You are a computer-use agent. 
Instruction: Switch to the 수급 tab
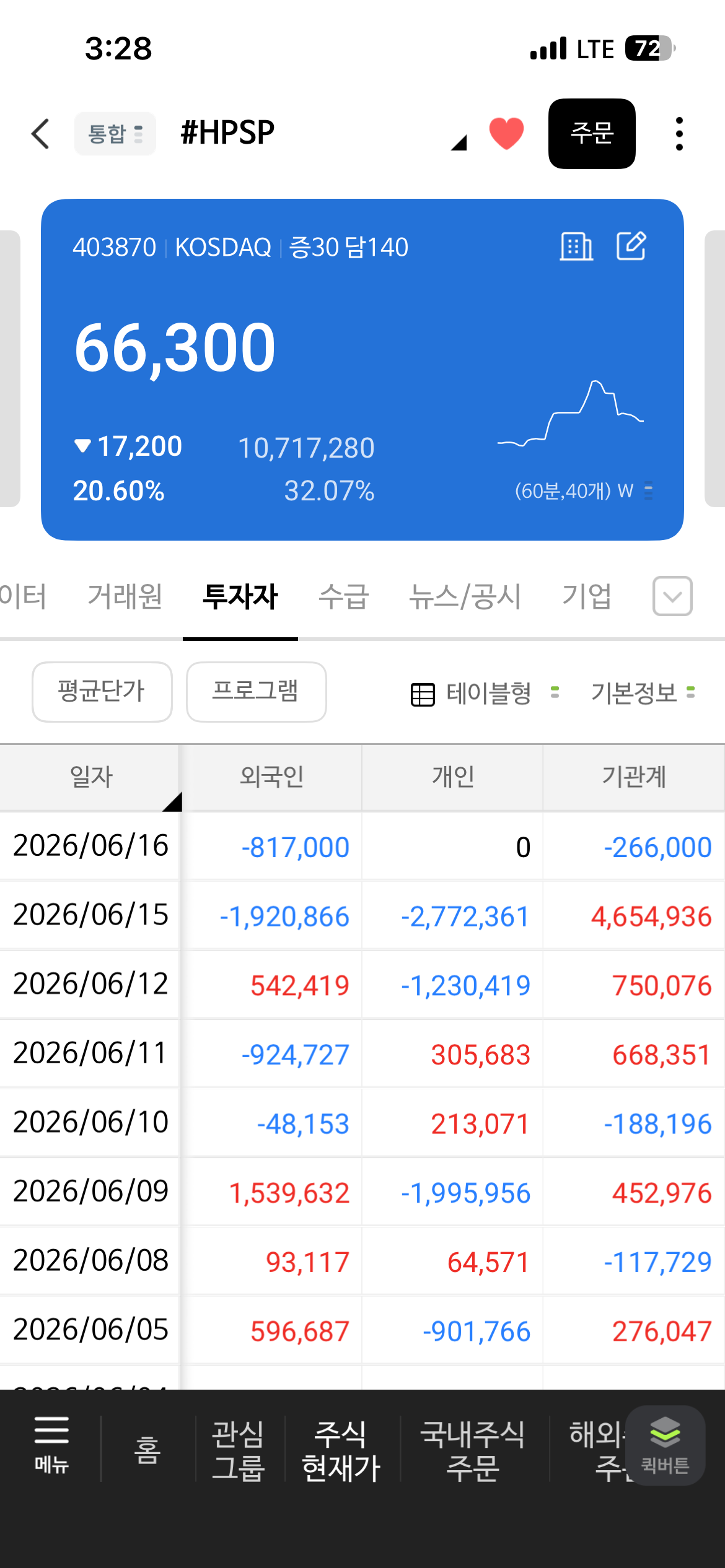click(344, 596)
